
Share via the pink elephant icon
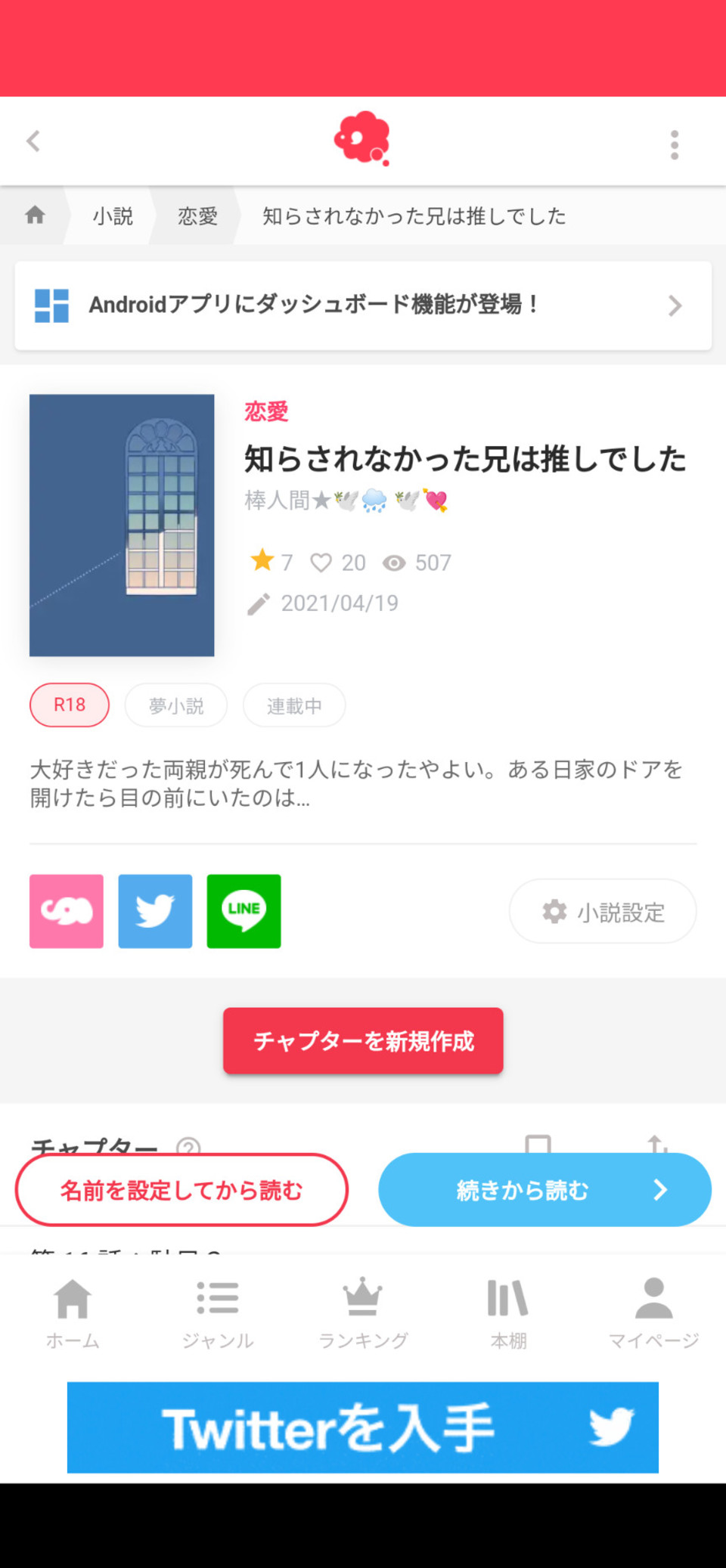click(x=67, y=911)
